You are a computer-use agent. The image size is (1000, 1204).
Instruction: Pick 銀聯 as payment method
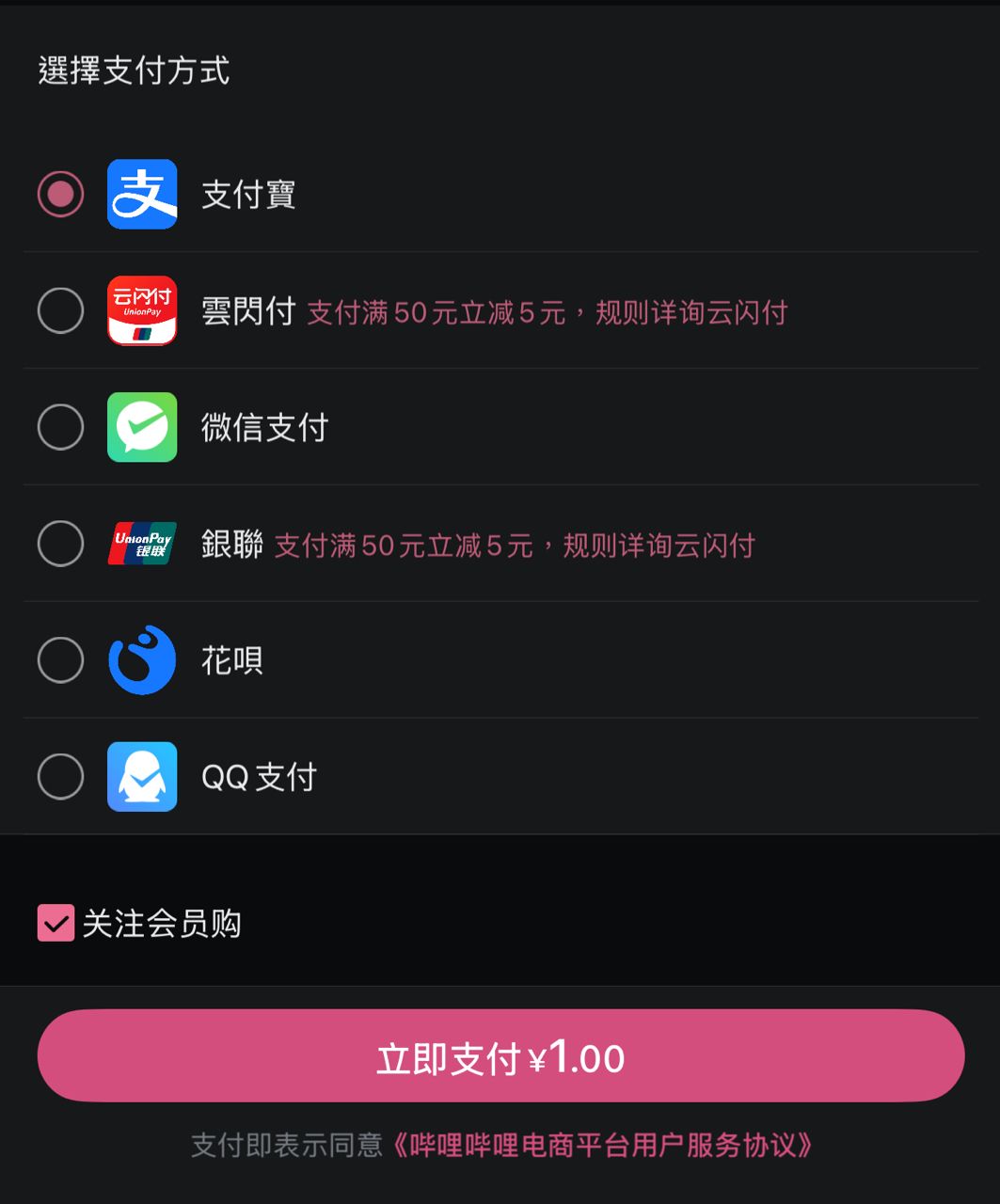[61, 544]
